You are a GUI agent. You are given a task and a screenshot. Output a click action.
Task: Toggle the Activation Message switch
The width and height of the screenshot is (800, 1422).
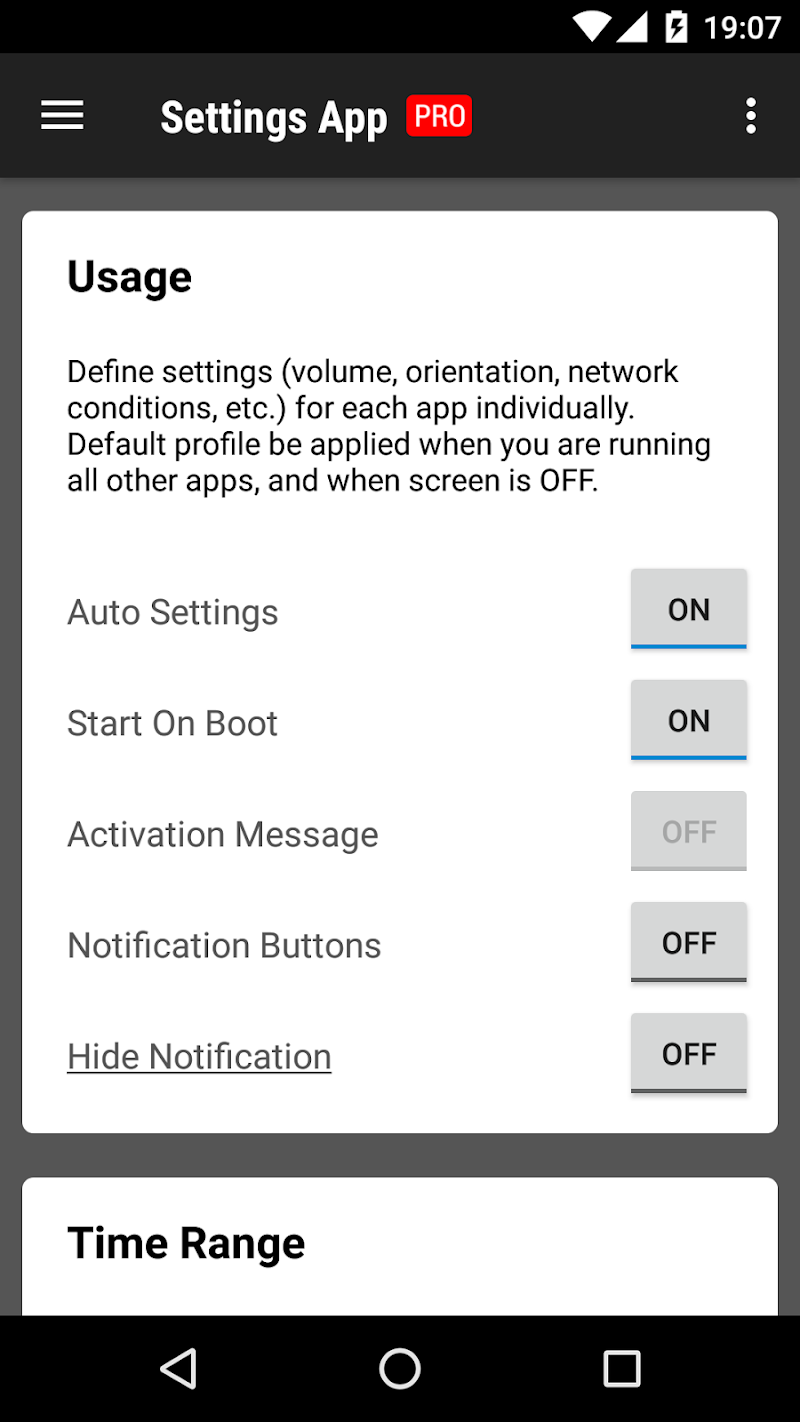[688, 832]
